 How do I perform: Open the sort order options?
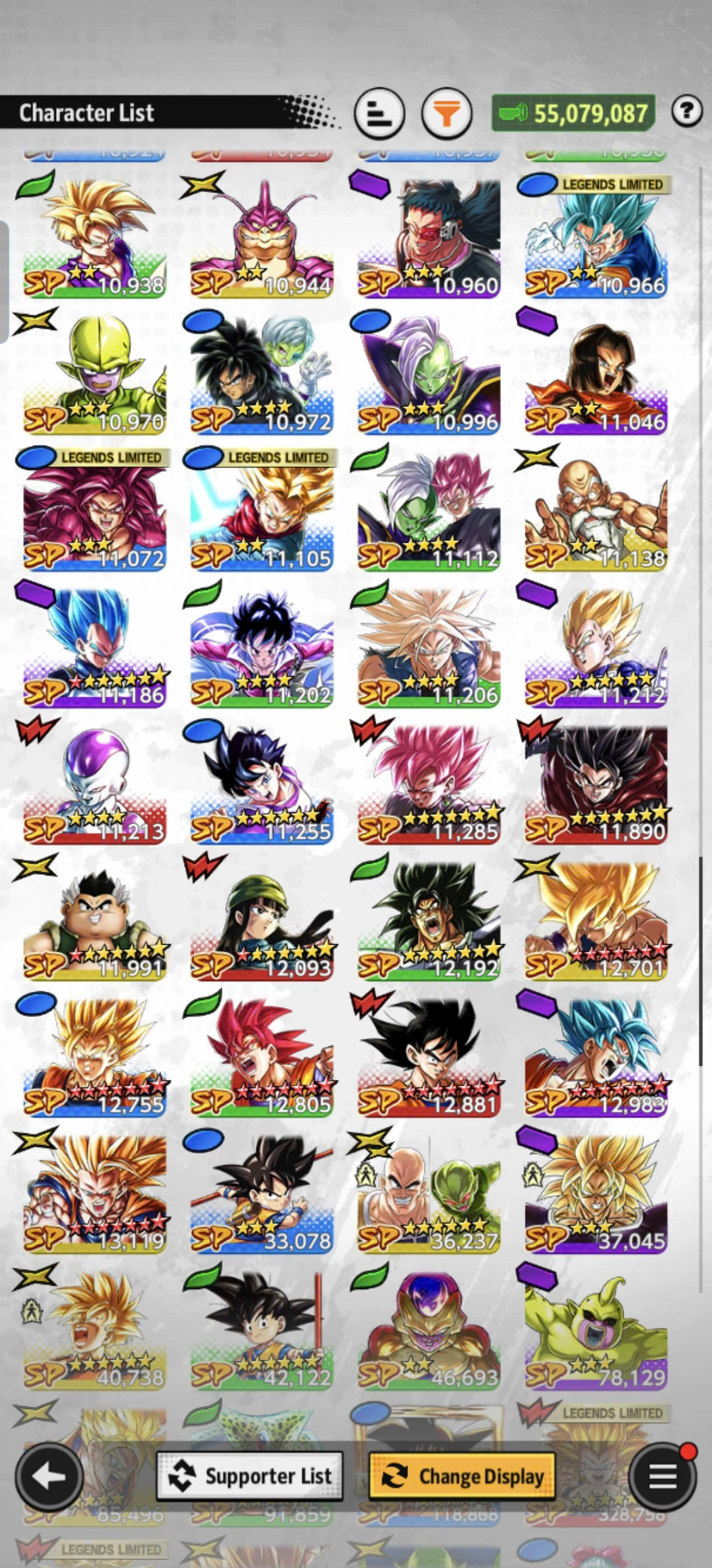[x=379, y=113]
